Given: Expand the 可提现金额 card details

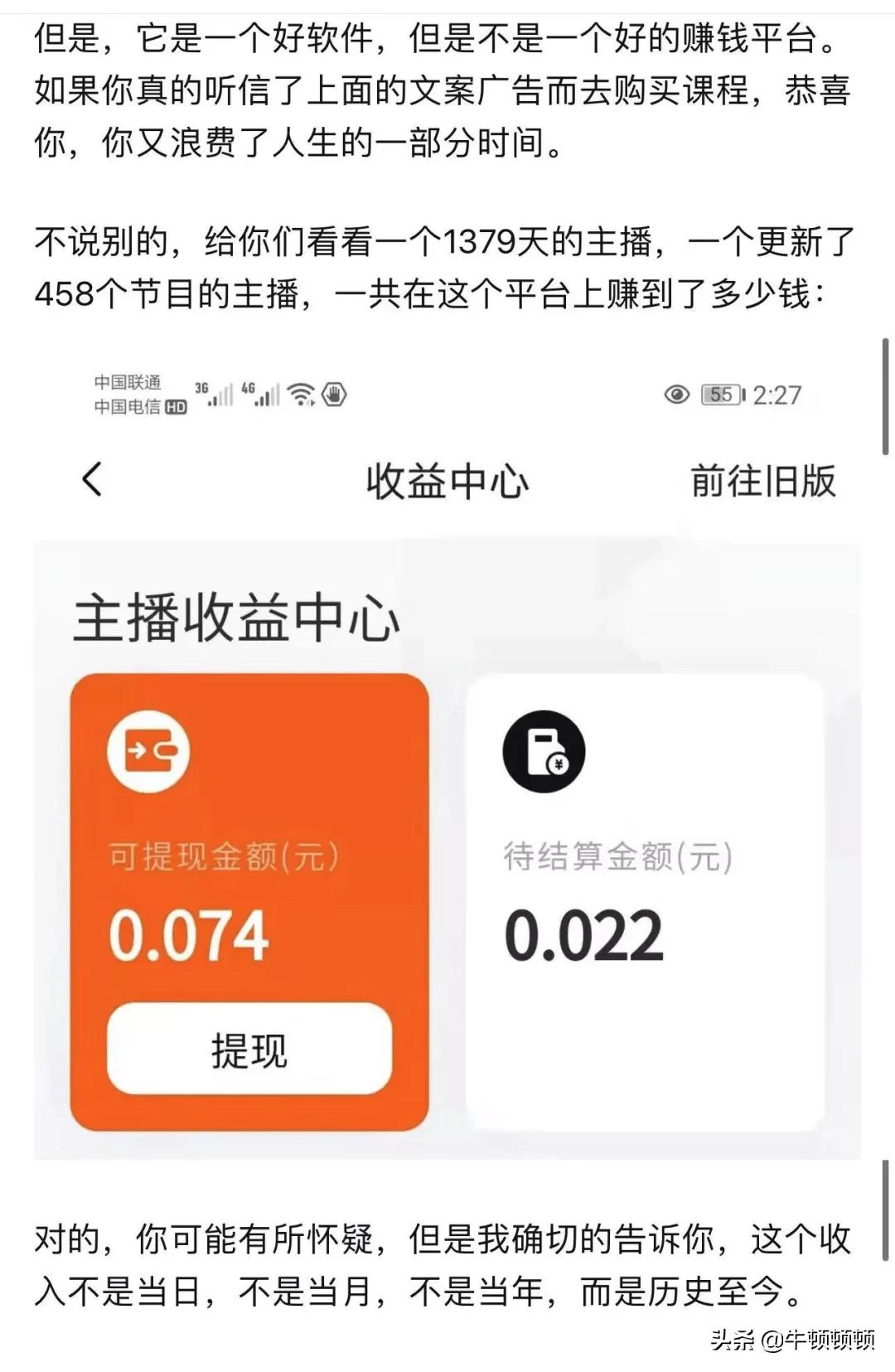Looking at the screenshot, I should 249,904.
